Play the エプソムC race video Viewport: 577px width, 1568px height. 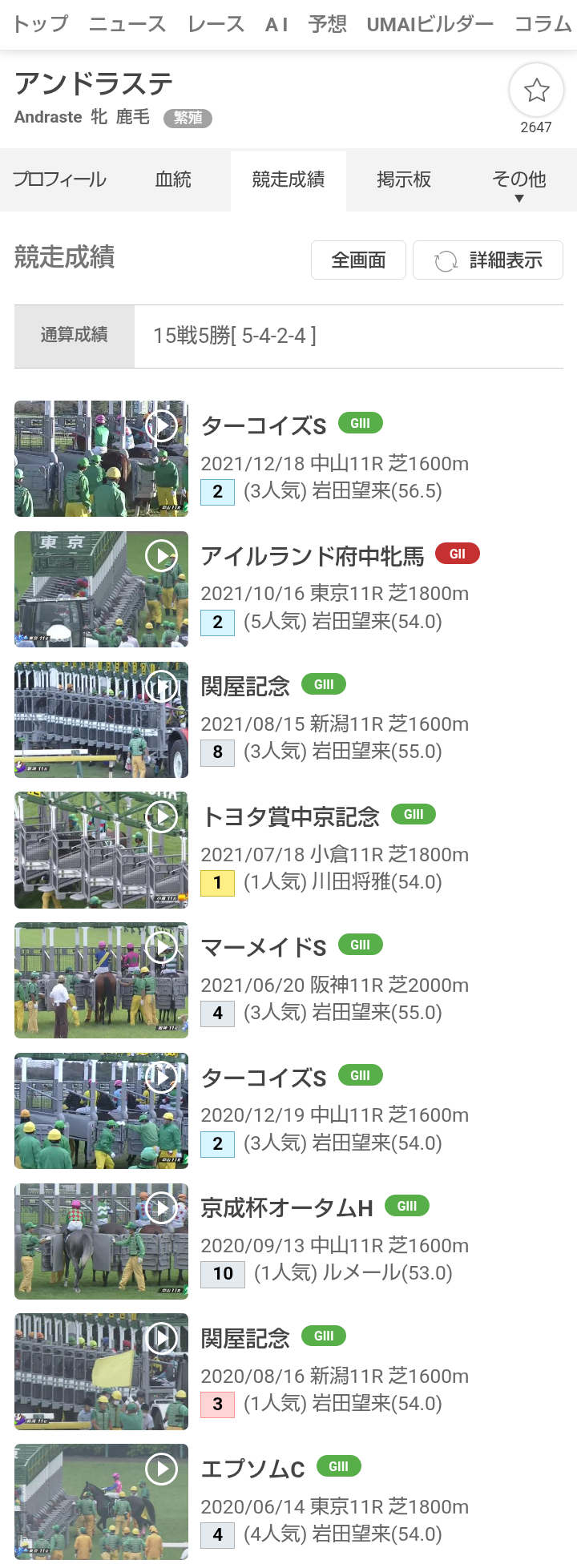pos(101,1501)
